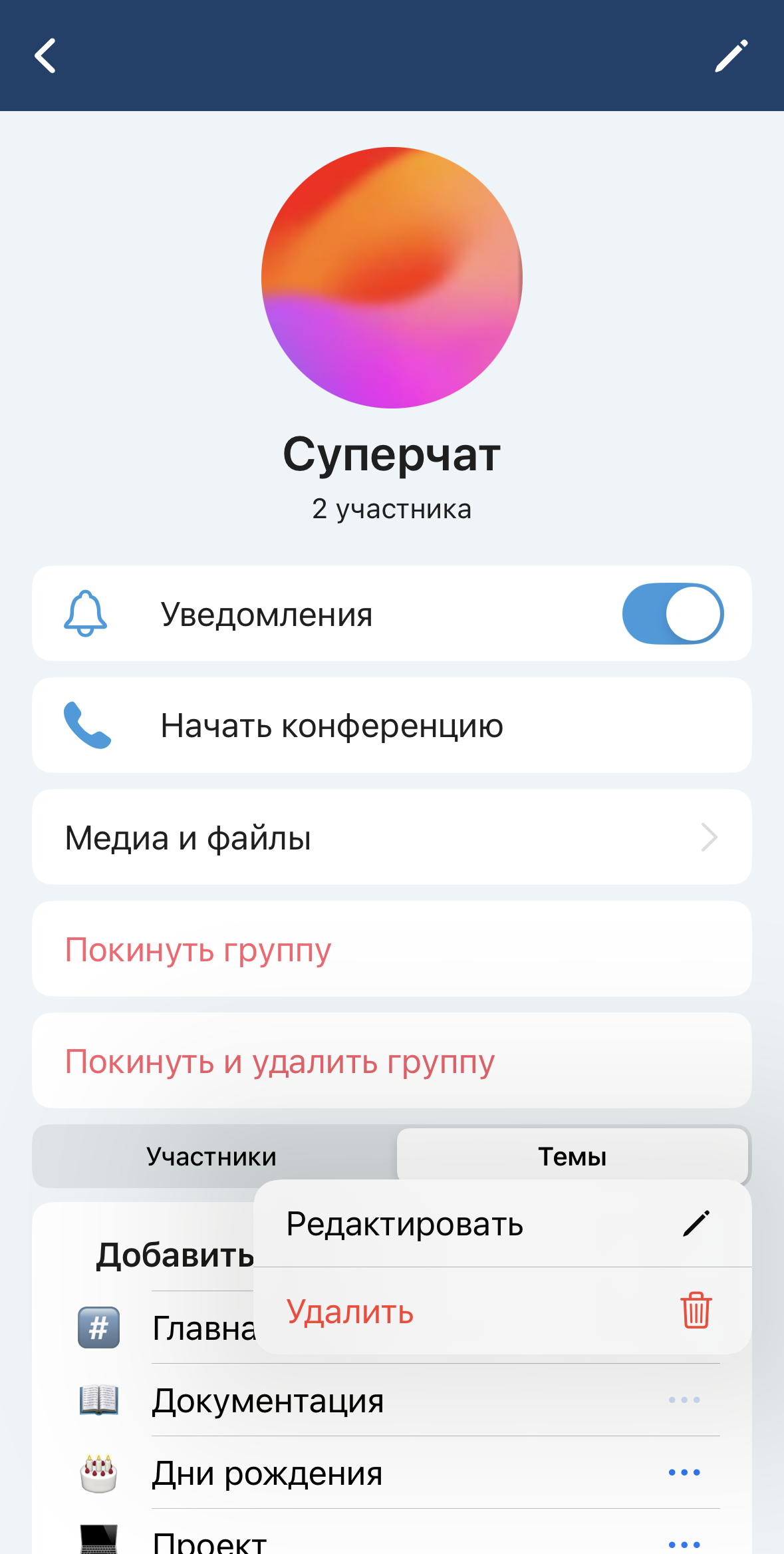Open the Документация topic
The height and width of the screenshot is (1554, 784).
[268, 1400]
